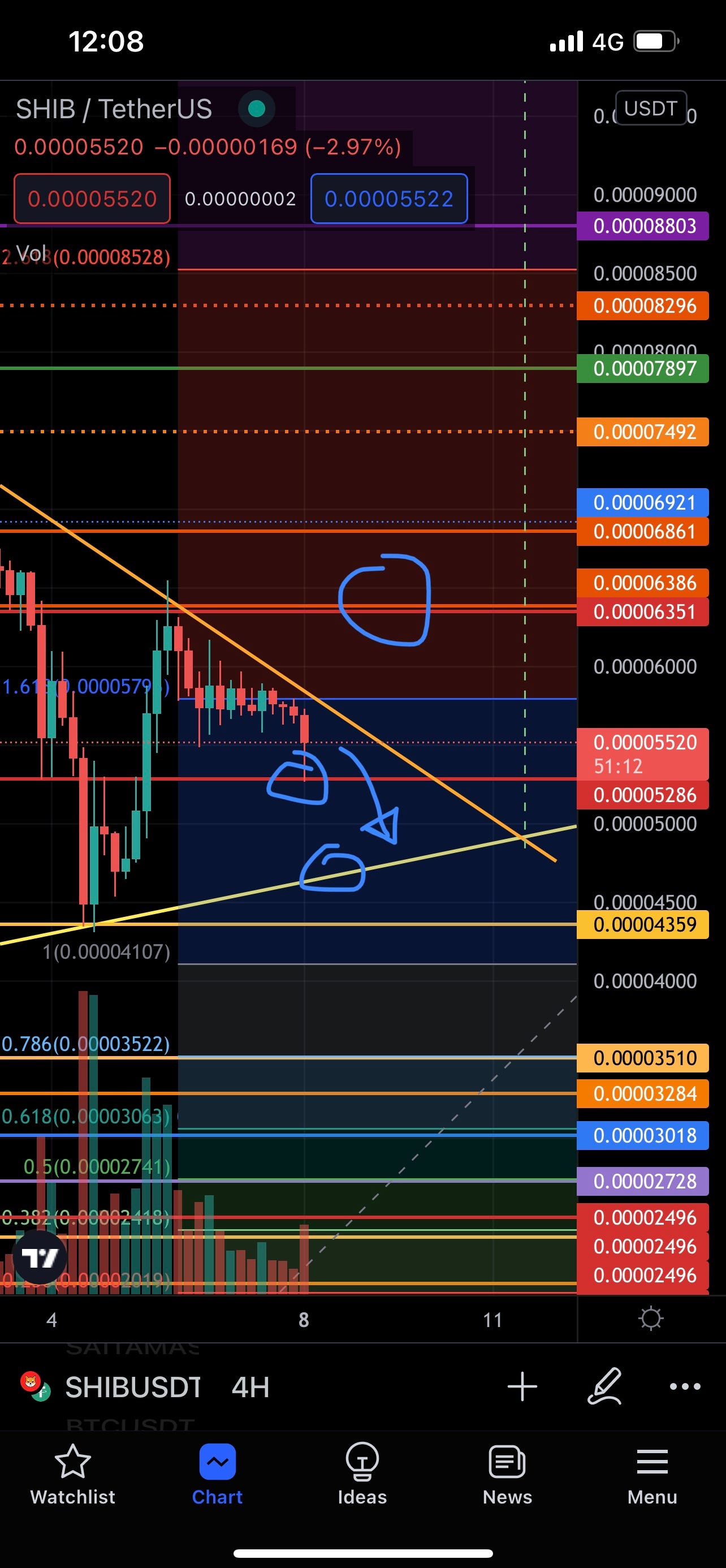Image resolution: width=726 pixels, height=1568 pixels.
Task: Tap the SHIB / TetherUS title
Action: 114,110
